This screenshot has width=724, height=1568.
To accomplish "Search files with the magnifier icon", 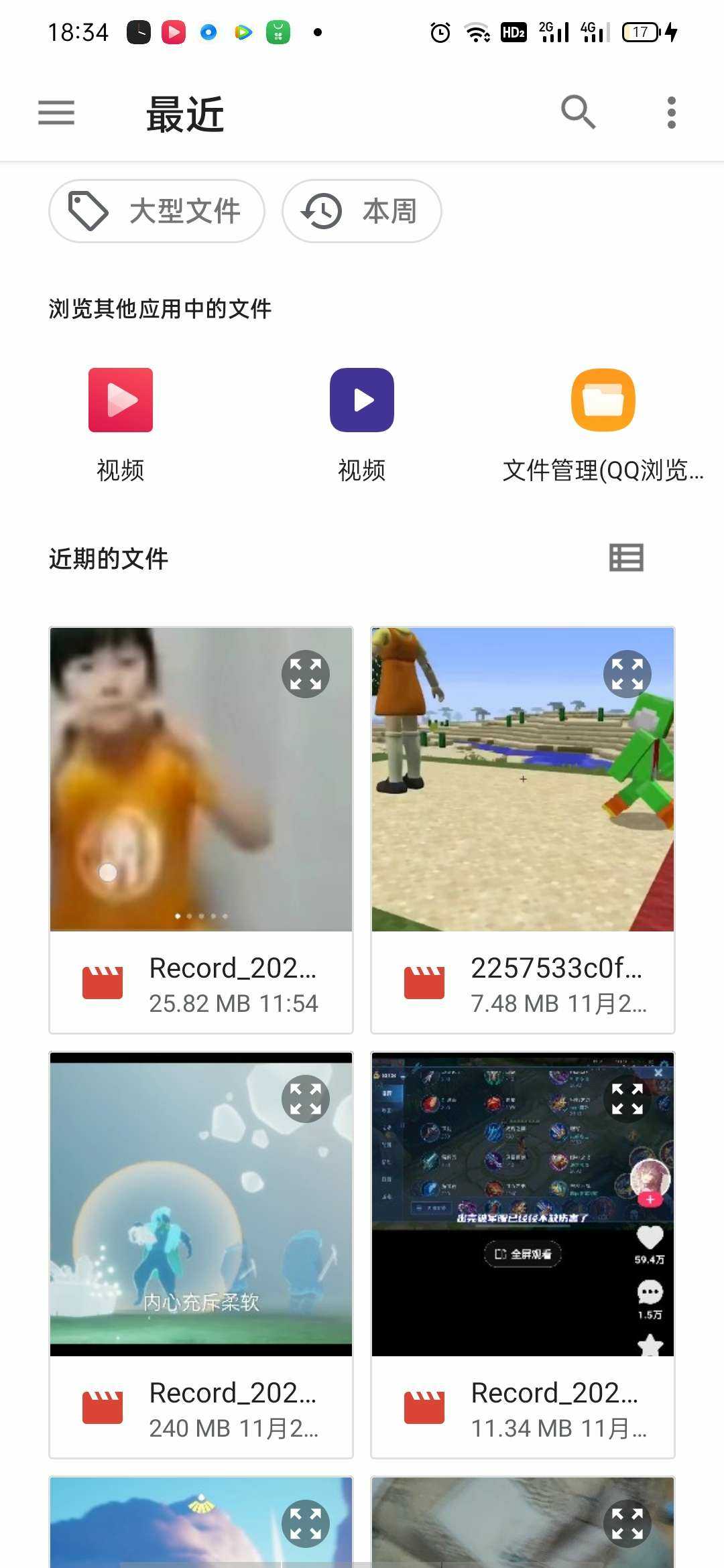I will [578, 113].
